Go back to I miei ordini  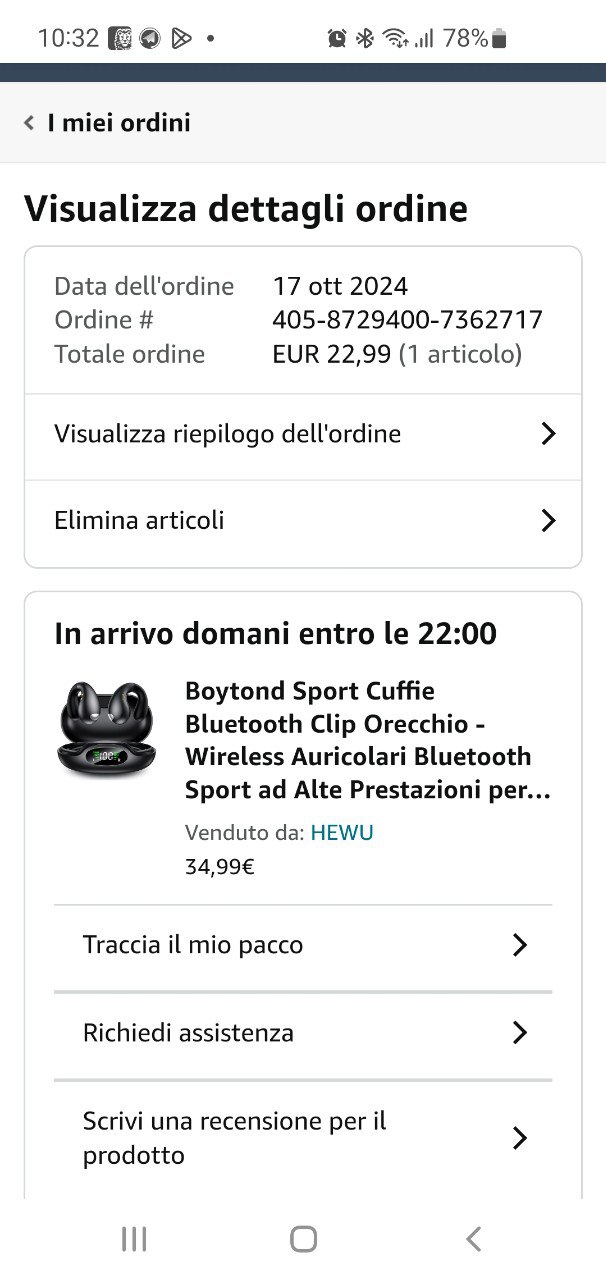click(107, 123)
